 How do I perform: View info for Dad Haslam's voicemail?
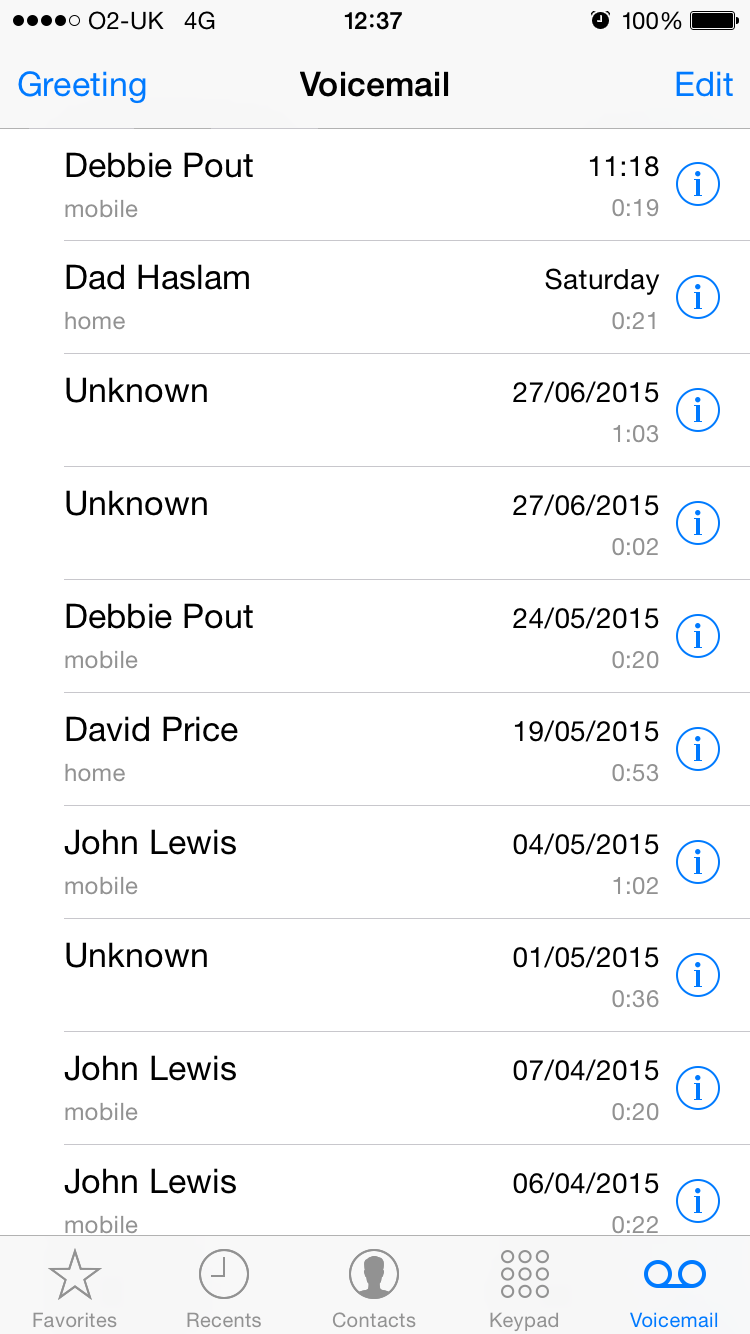[698, 297]
